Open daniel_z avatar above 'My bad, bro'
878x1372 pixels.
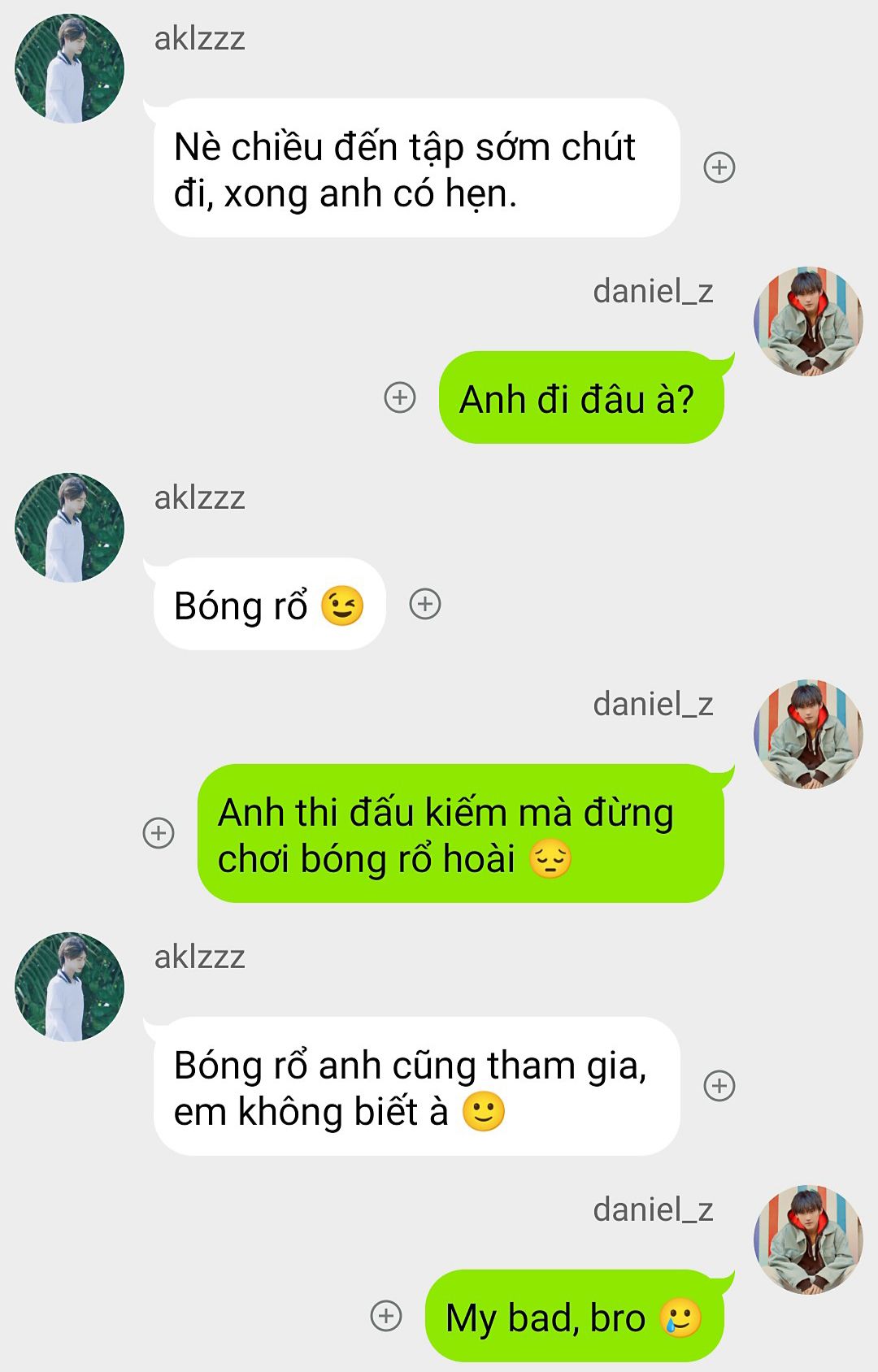point(808,1240)
